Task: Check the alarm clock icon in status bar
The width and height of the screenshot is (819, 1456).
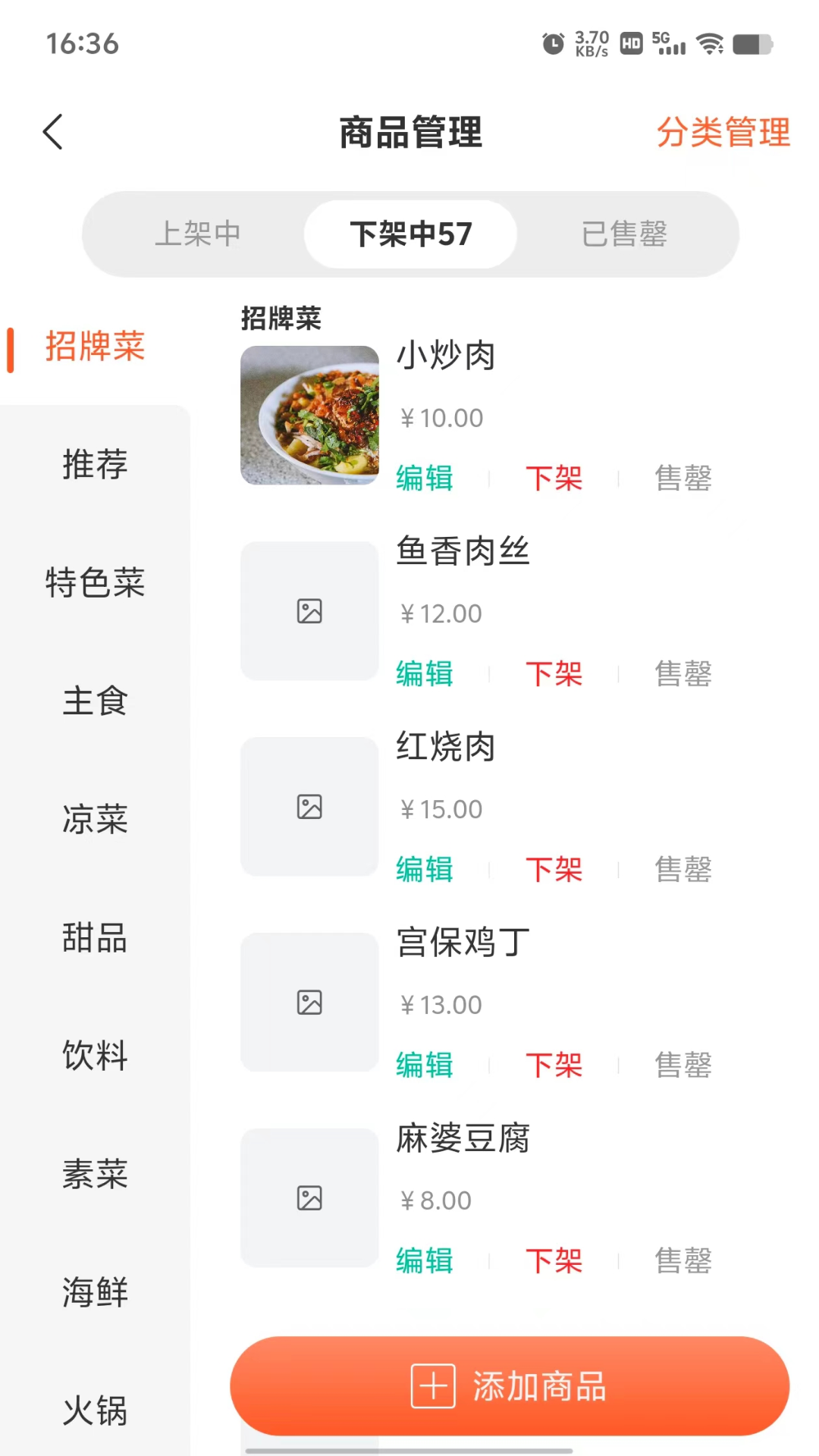Action: click(553, 43)
